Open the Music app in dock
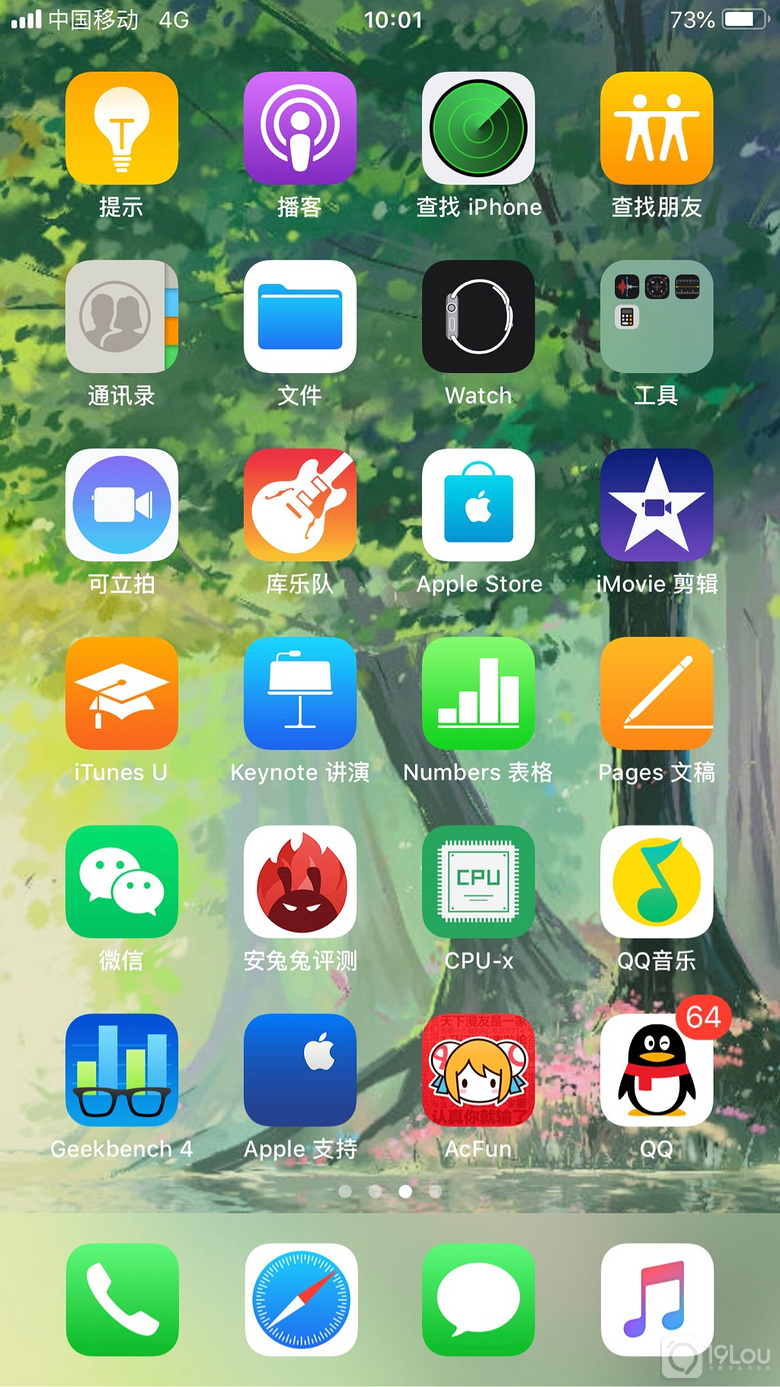 pyautogui.click(x=656, y=1299)
